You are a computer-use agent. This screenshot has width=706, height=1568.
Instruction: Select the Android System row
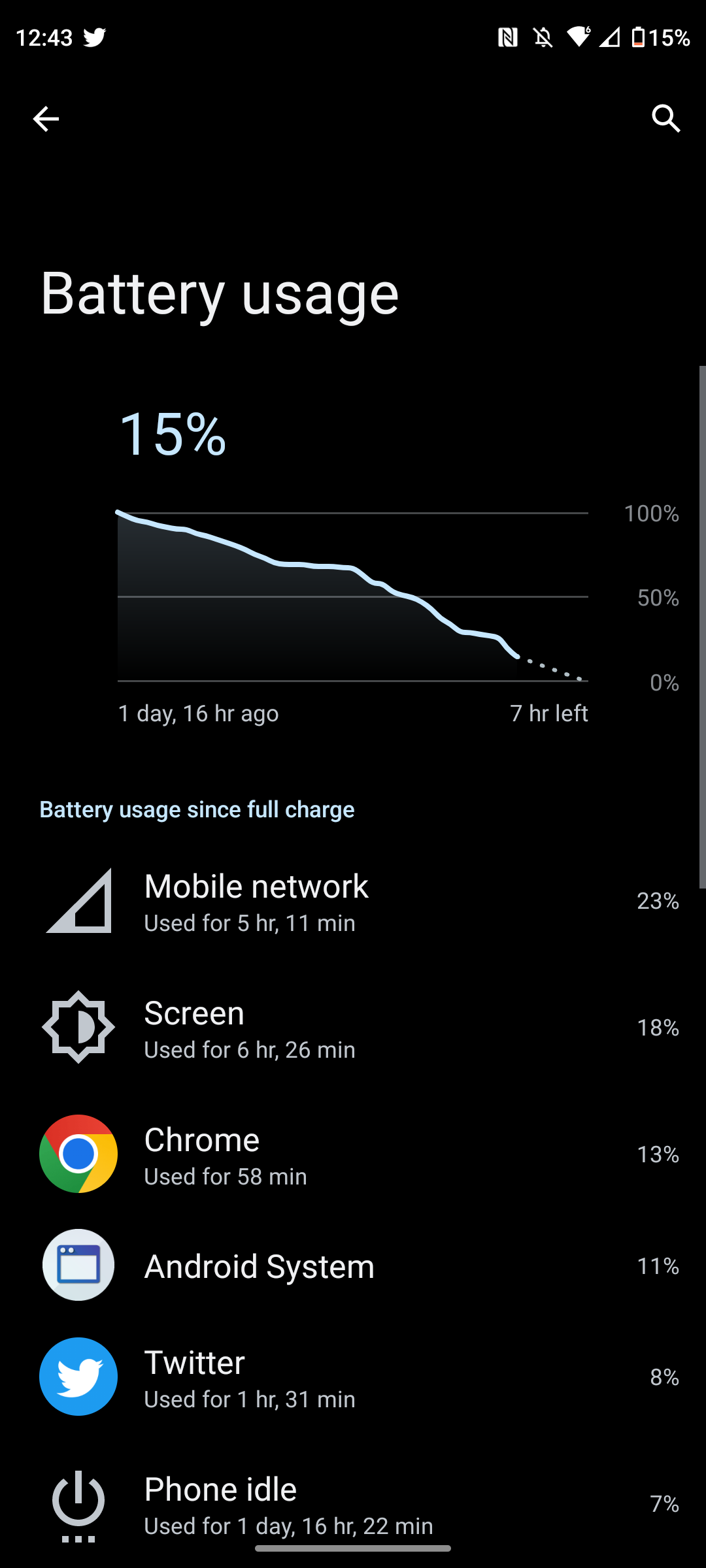[353, 1266]
